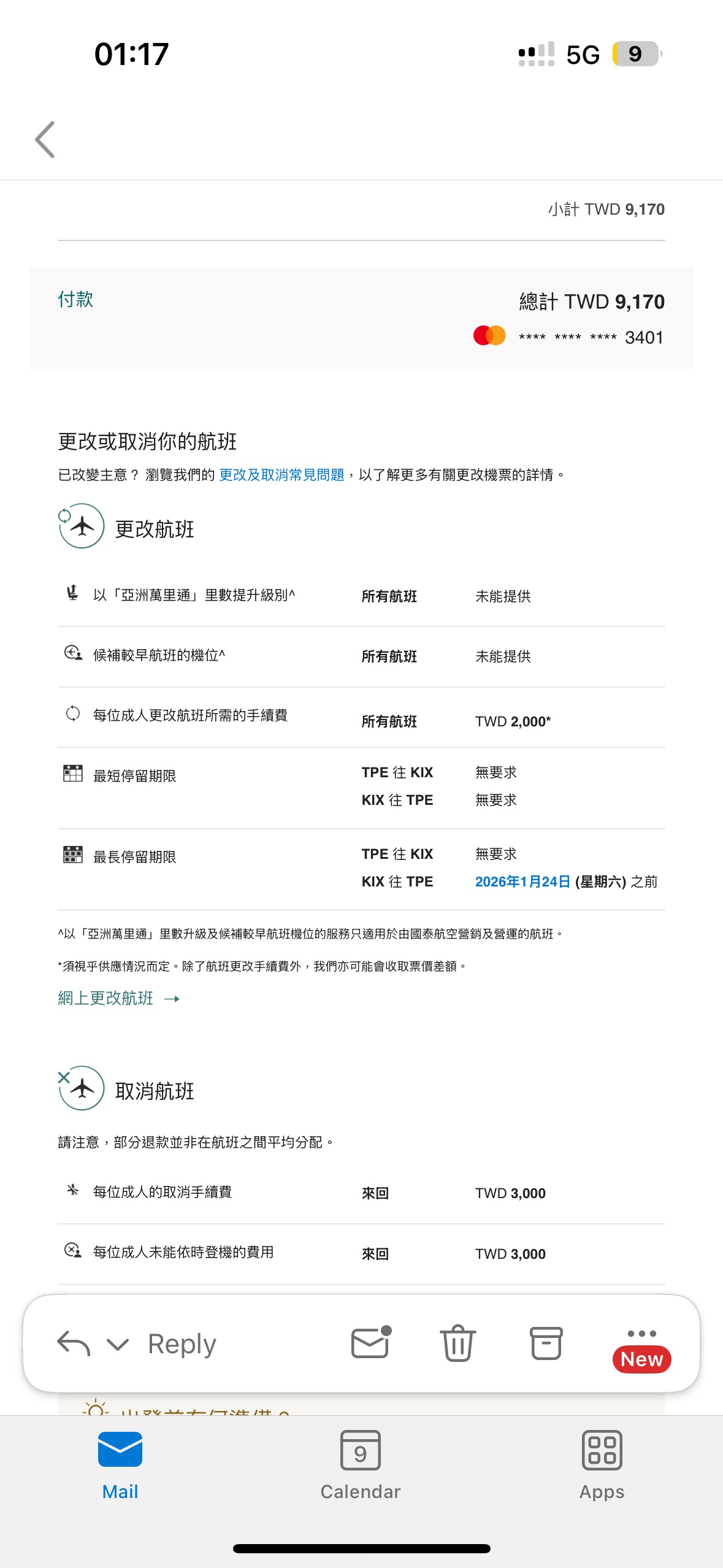723x1568 pixels.
Task: Go back using the top-left arrow
Action: click(45, 139)
